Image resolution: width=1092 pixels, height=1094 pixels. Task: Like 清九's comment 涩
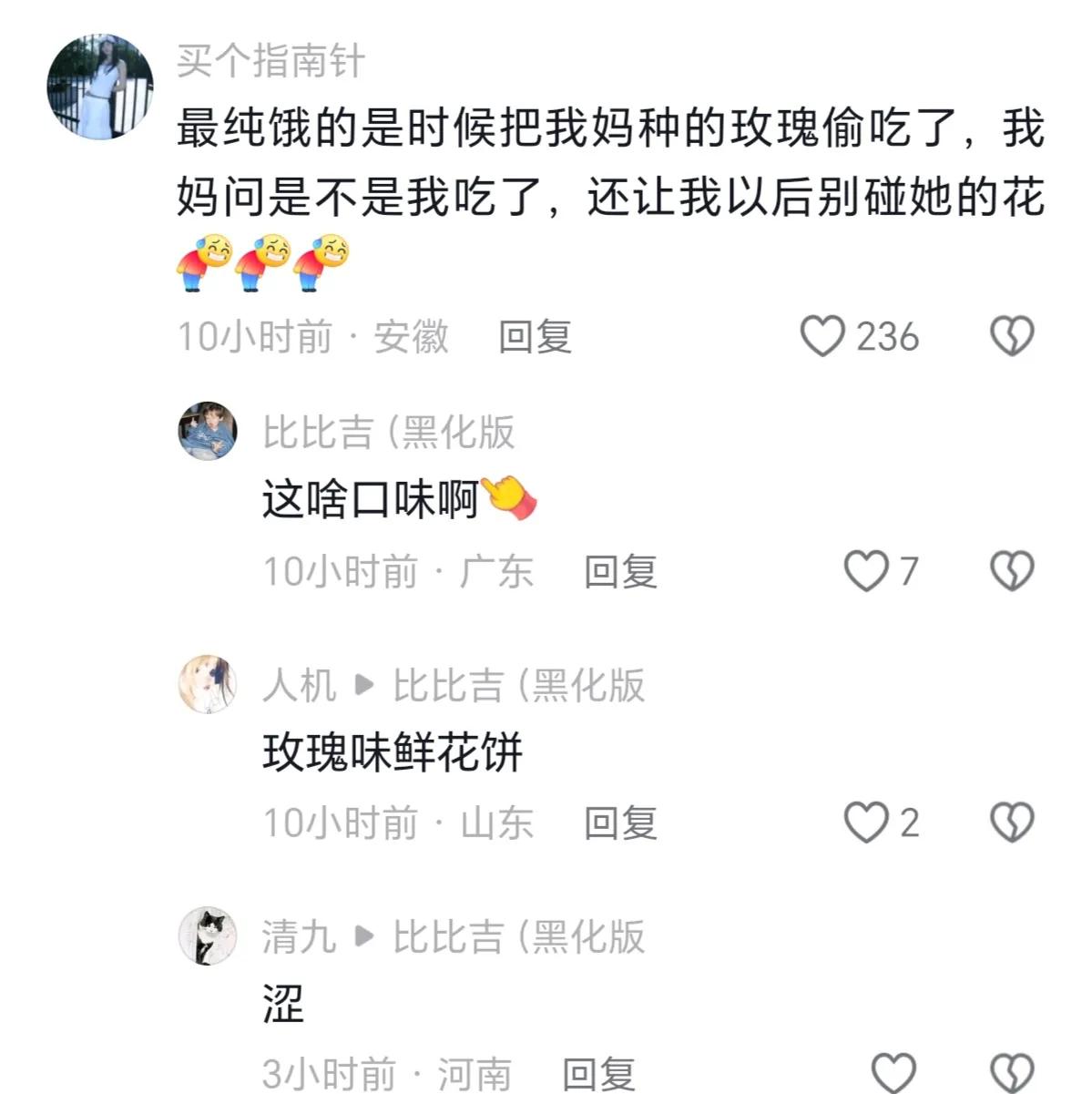[893, 1072]
